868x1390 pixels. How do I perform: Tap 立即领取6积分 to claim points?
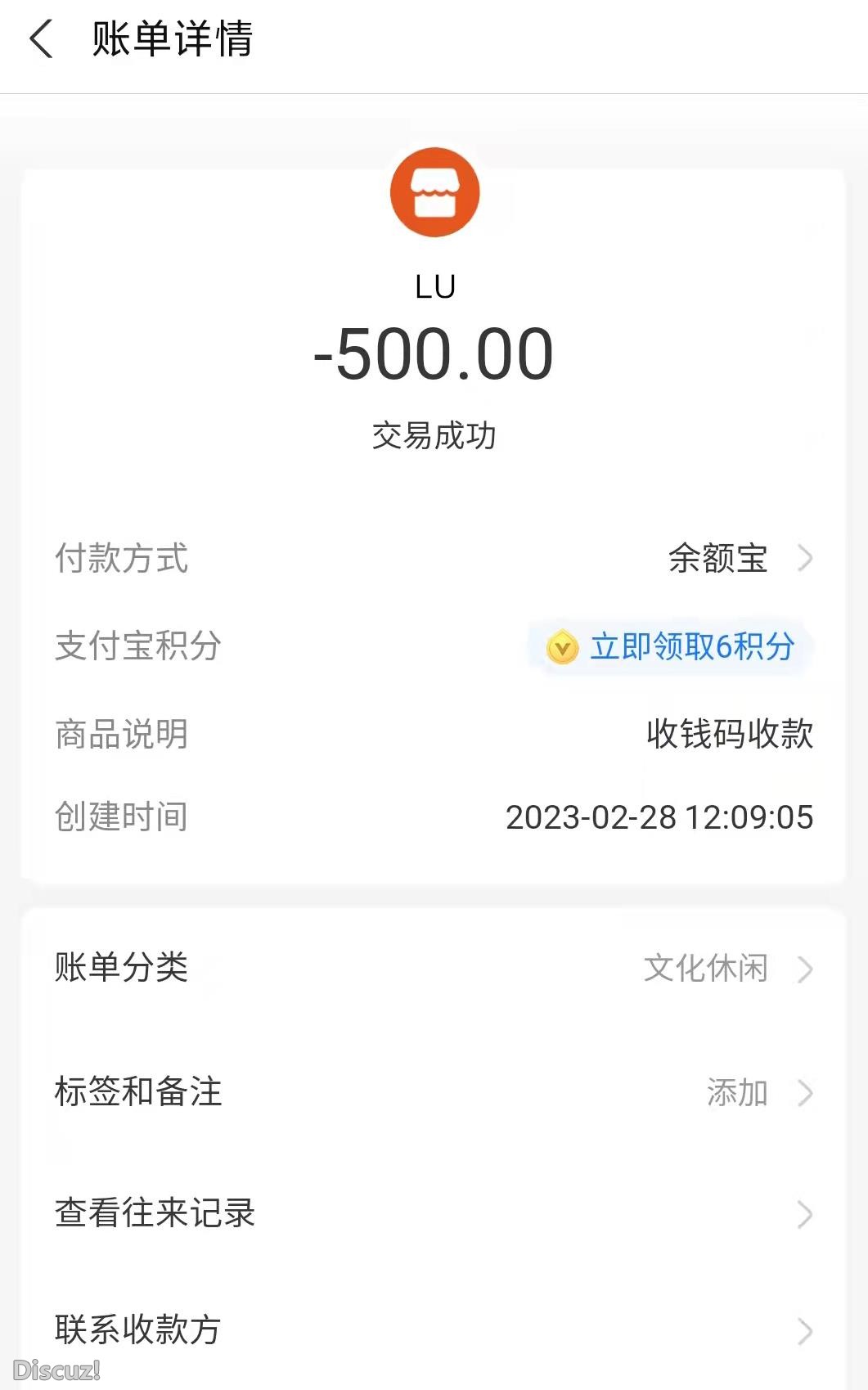point(690,648)
